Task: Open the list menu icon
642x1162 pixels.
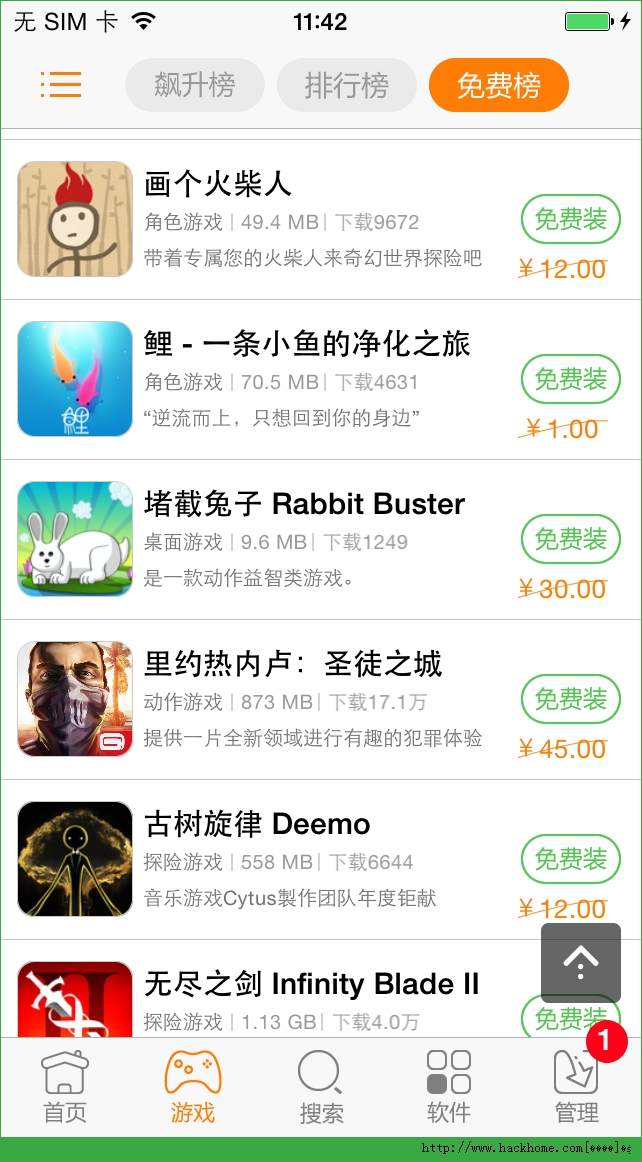Action: [61, 85]
